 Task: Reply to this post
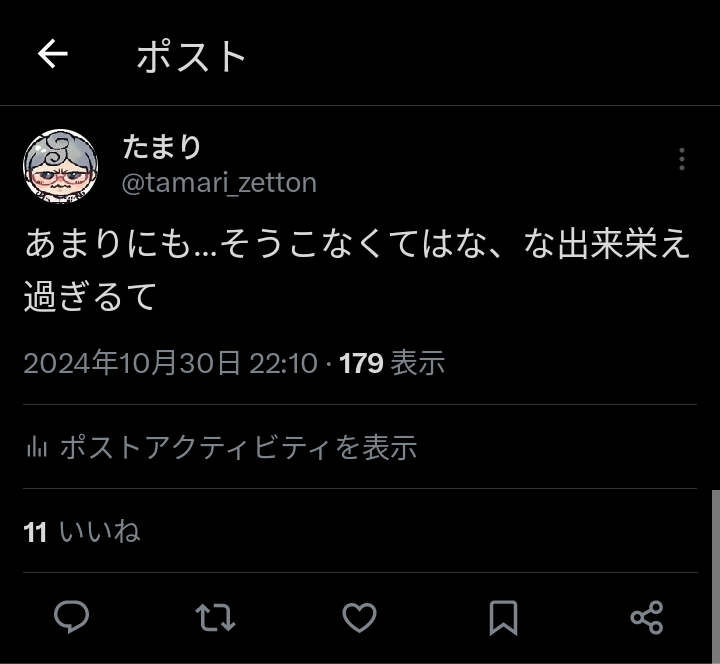[71, 617]
